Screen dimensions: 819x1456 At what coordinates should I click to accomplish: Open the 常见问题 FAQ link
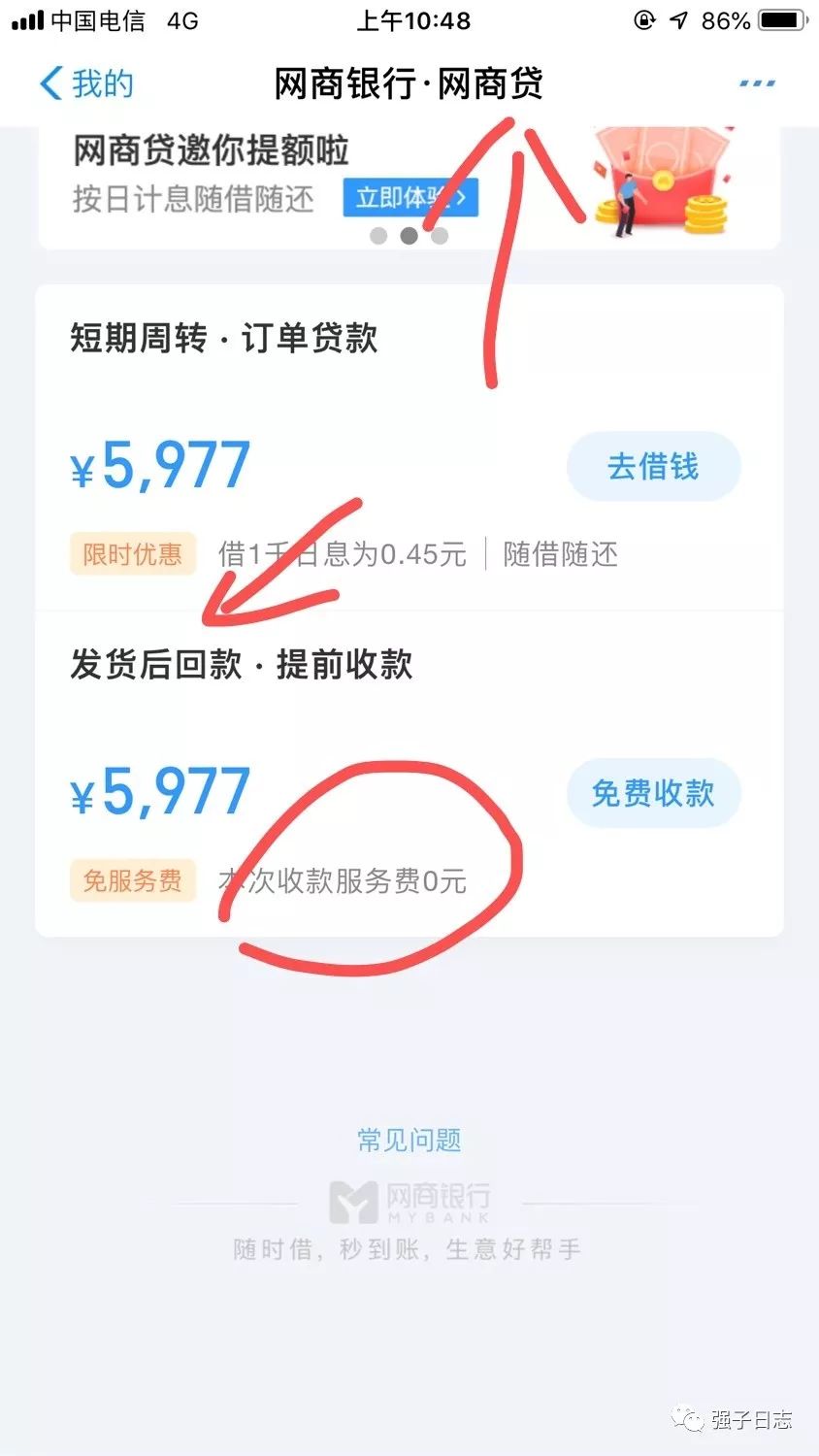(409, 1141)
